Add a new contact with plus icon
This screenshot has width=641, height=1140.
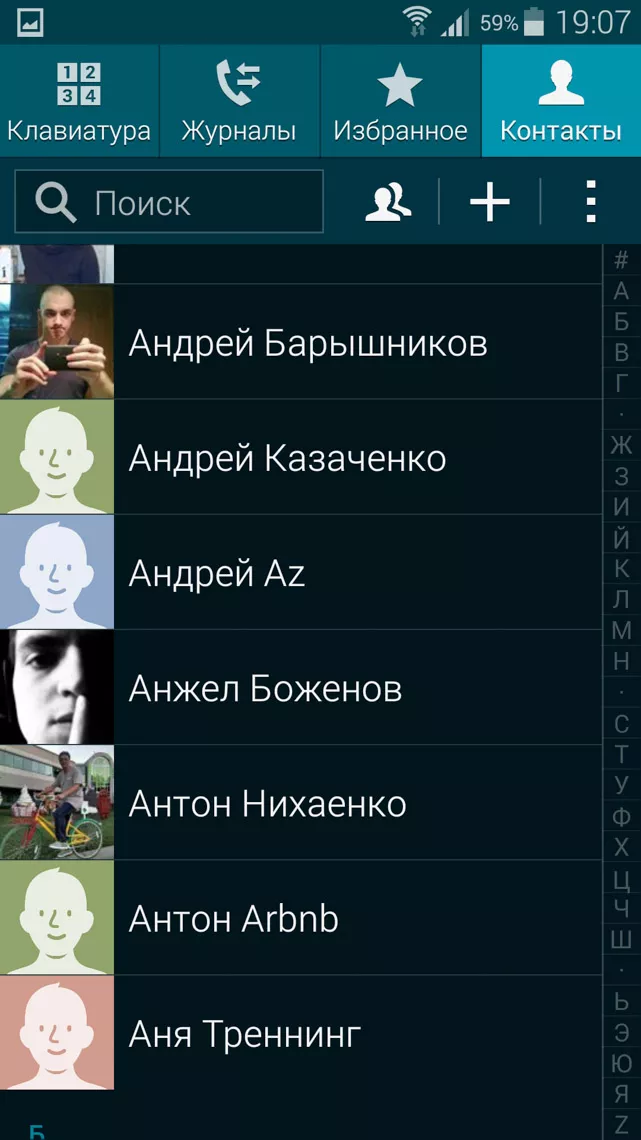coord(490,202)
